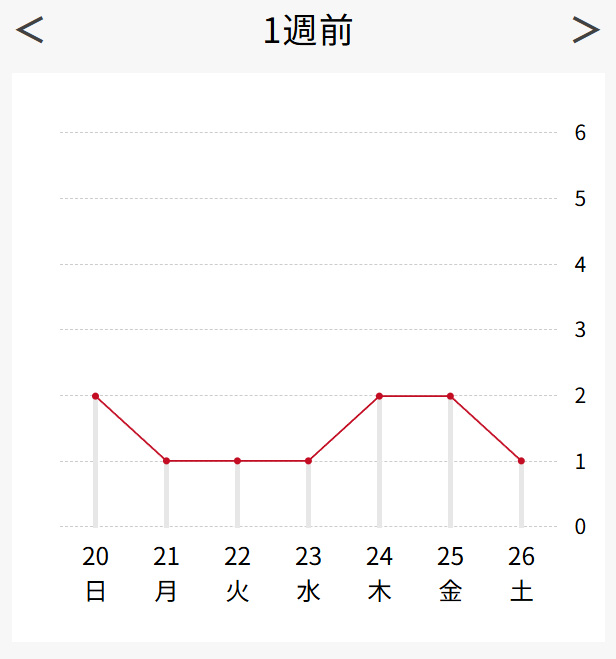
Task: Go to the previous week
Action: 30,31
